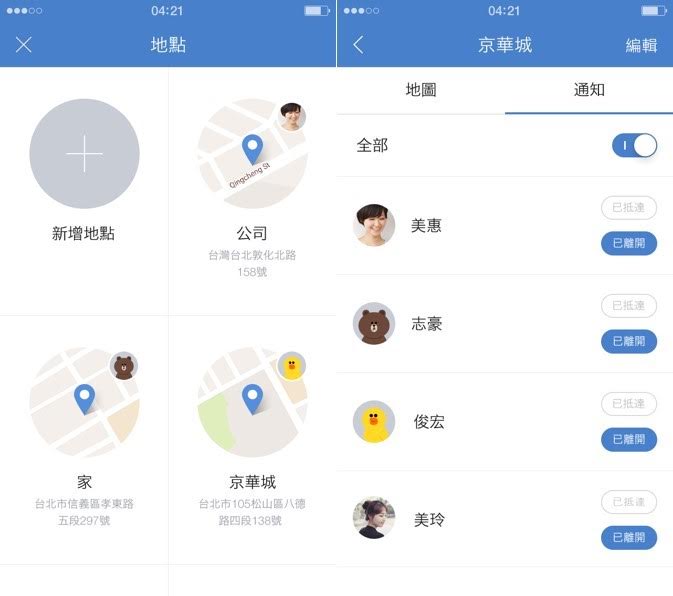Select 已離開 for 俊宏
The height and width of the screenshot is (596, 673).
(x=629, y=439)
